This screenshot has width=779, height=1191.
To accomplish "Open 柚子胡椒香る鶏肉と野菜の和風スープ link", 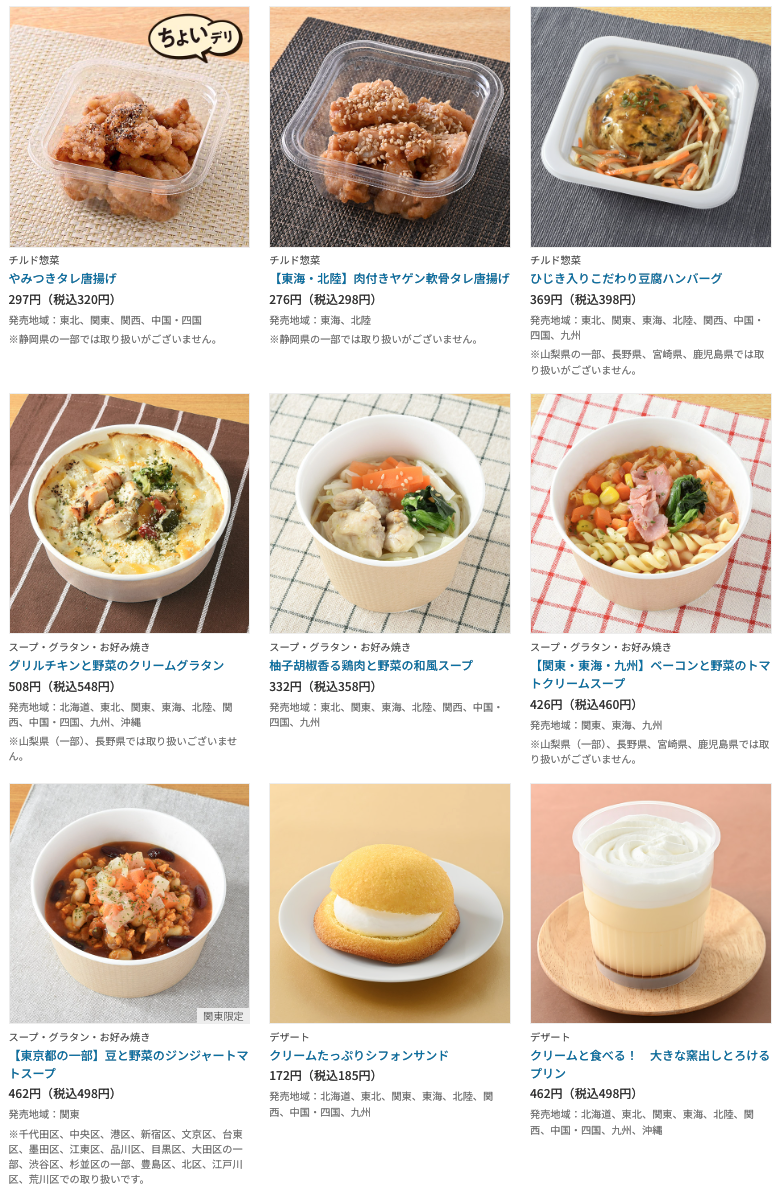I will point(370,665).
